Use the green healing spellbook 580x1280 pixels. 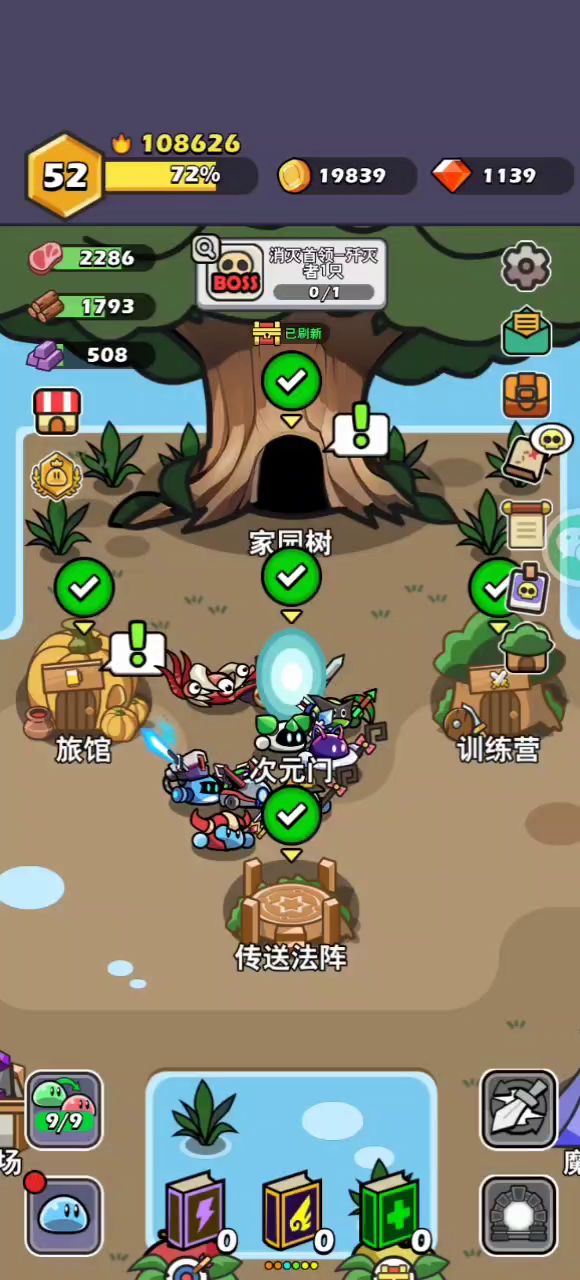(x=389, y=1212)
